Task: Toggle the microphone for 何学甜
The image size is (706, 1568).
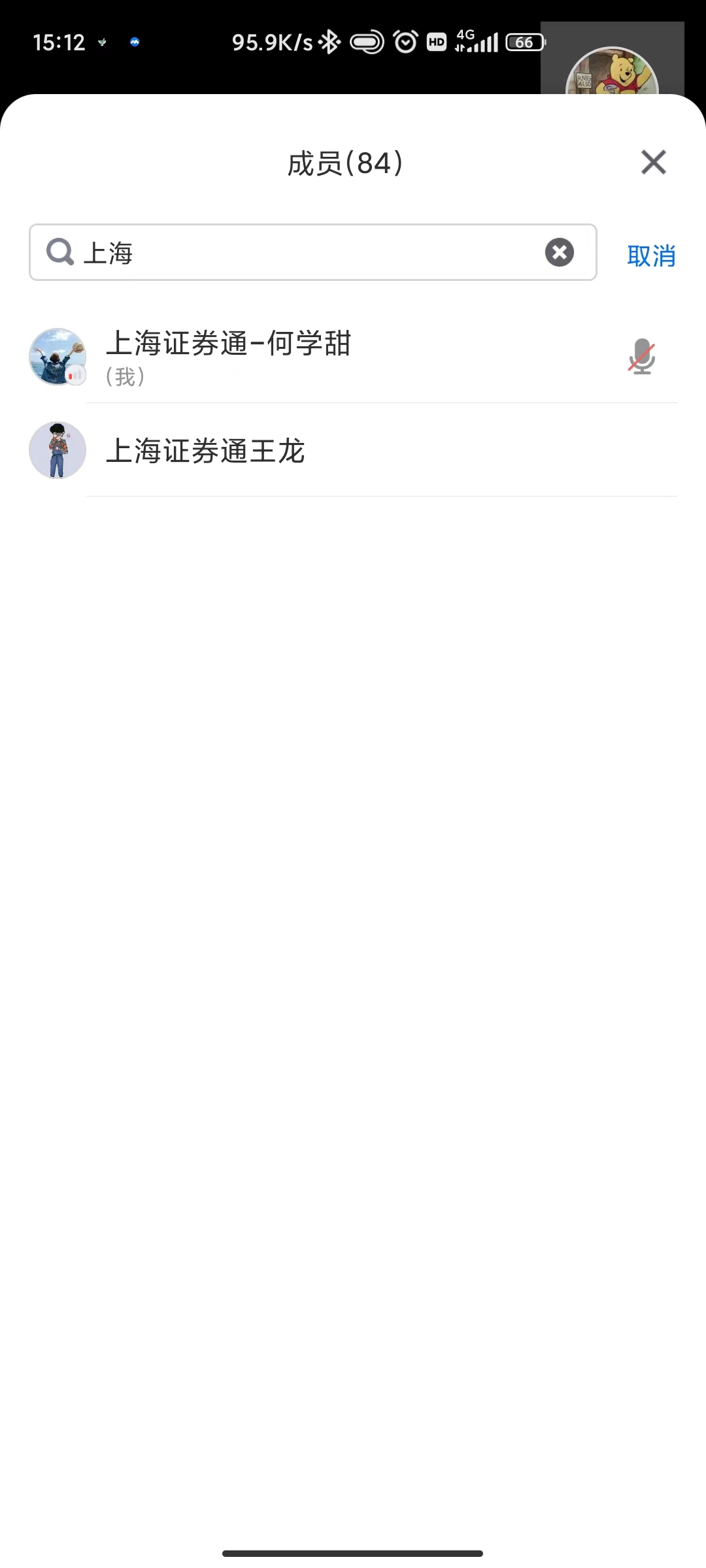Action: click(642, 357)
